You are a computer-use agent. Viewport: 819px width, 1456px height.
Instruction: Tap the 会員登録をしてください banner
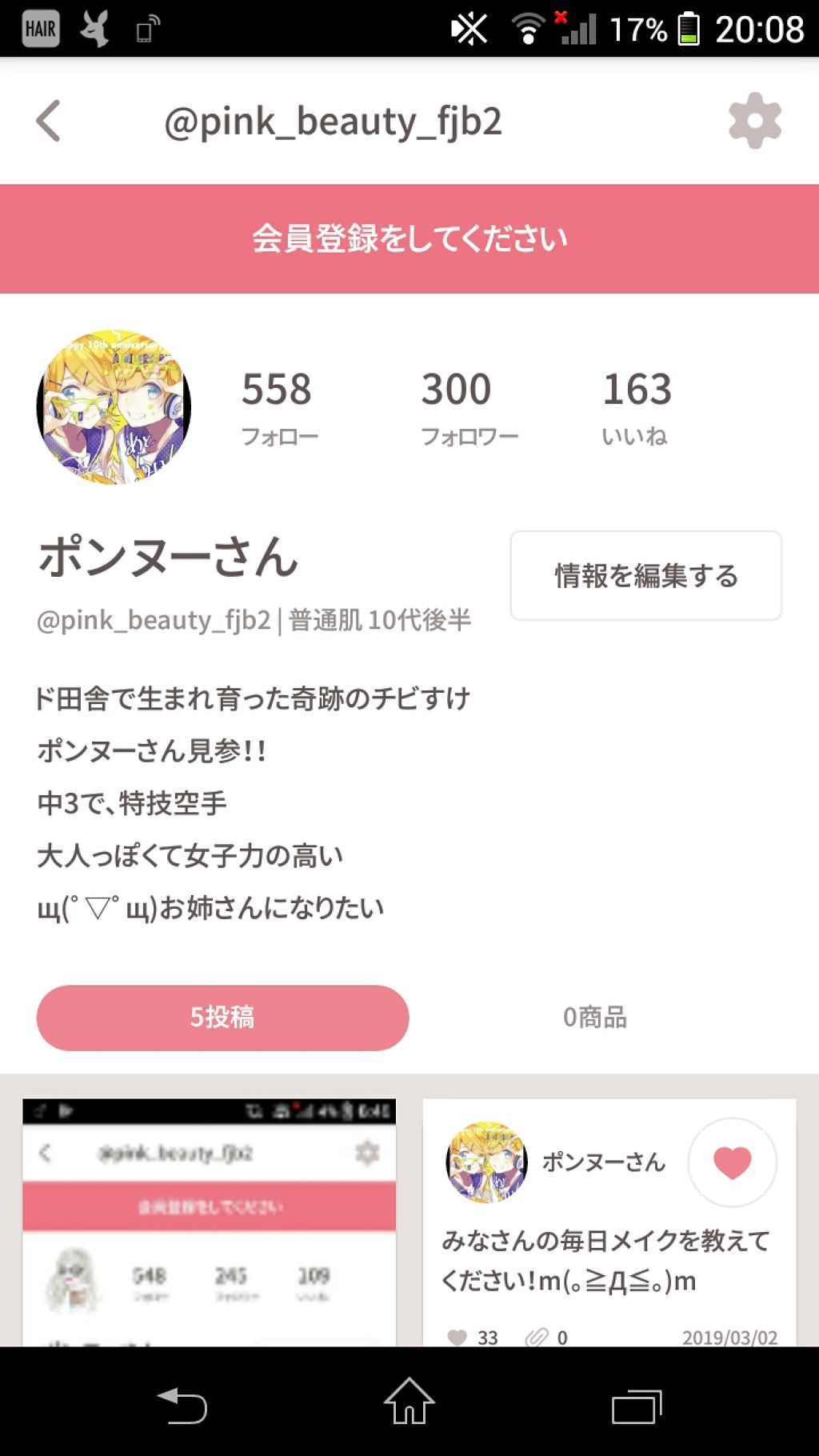pyautogui.click(x=409, y=236)
